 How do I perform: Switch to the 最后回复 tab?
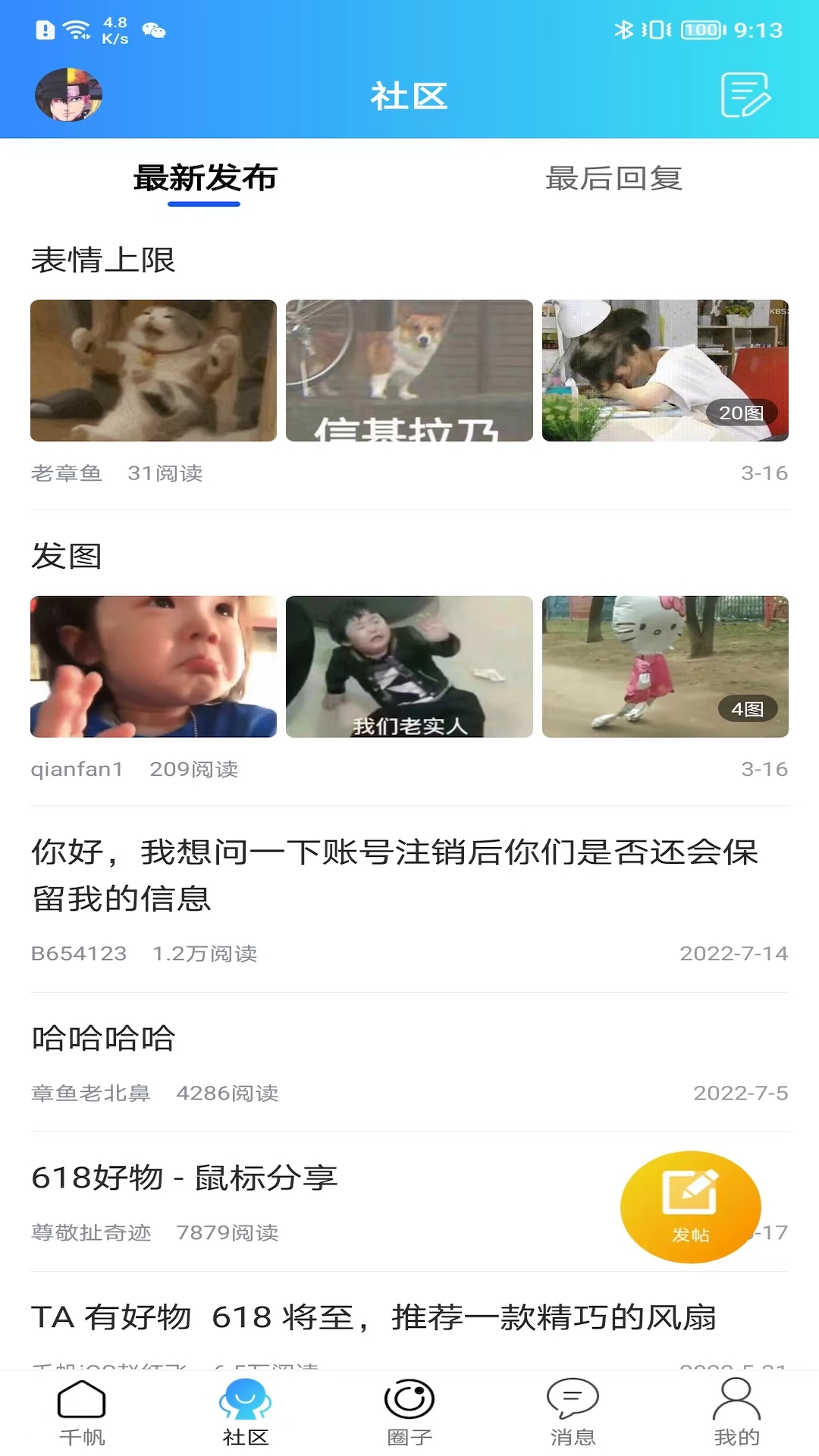(x=613, y=179)
